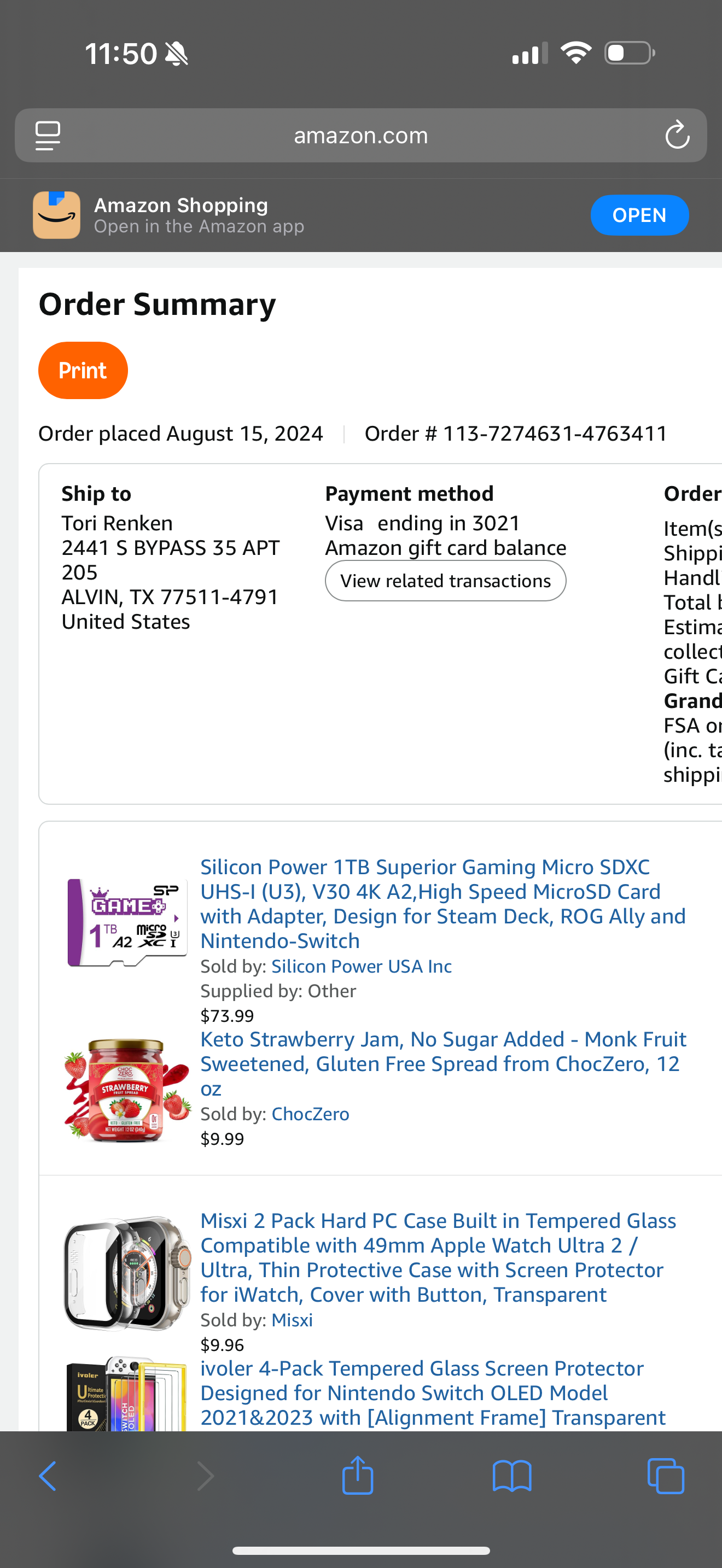Screen dimensions: 722x1568
Task: Show all open Safari tabs
Action: [665, 1476]
